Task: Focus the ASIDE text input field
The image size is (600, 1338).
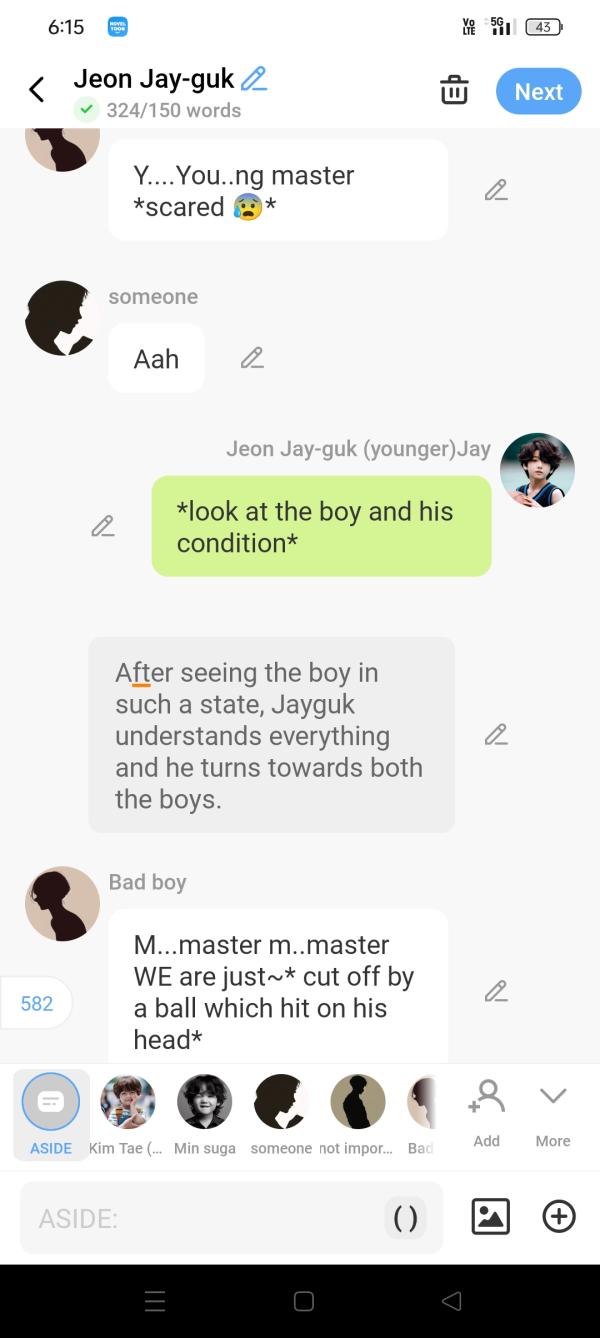Action: pos(200,1218)
